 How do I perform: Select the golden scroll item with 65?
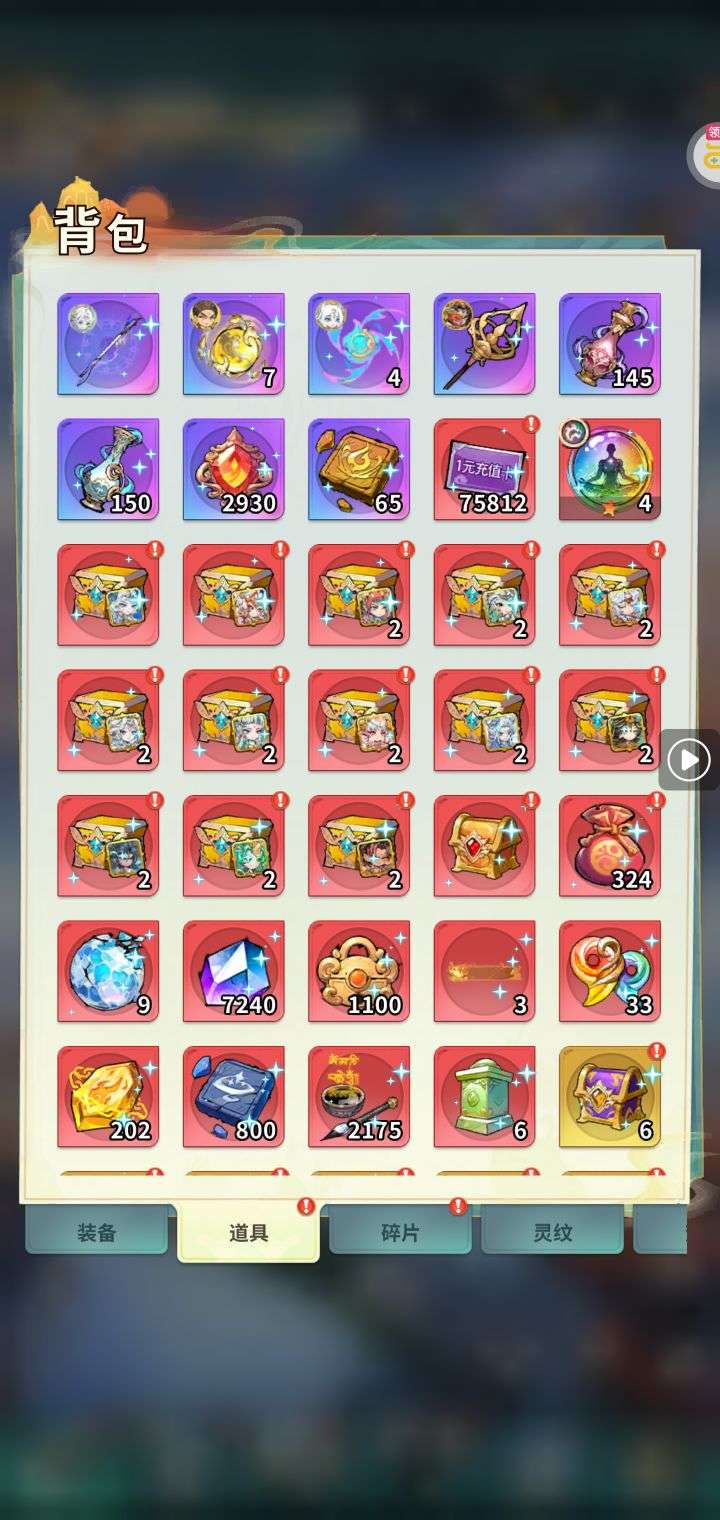(359, 469)
